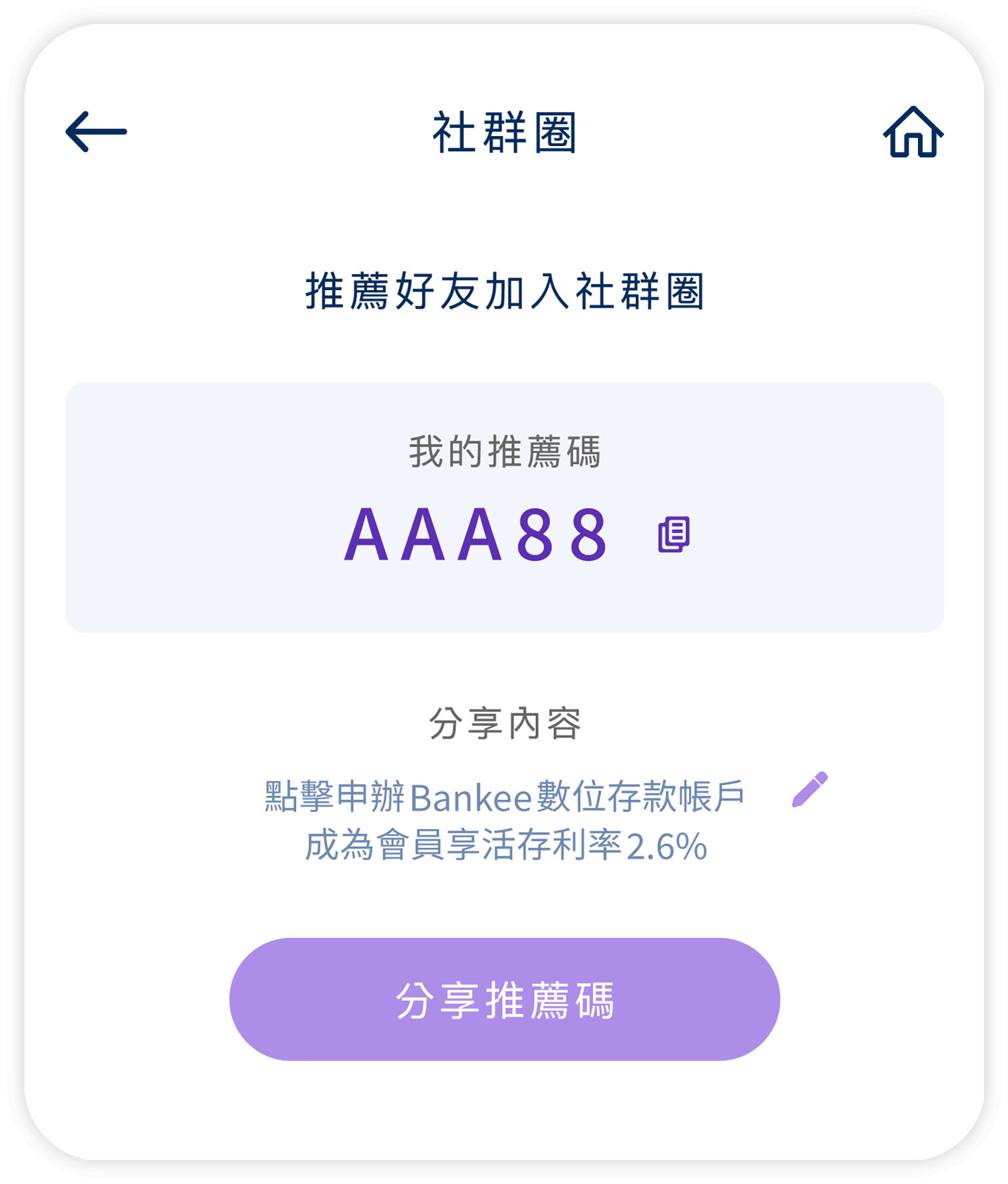Viewport: 1008px width, 1184px height.
Task: Tap the 分享推薦碼 share button
Action: 504,1000
